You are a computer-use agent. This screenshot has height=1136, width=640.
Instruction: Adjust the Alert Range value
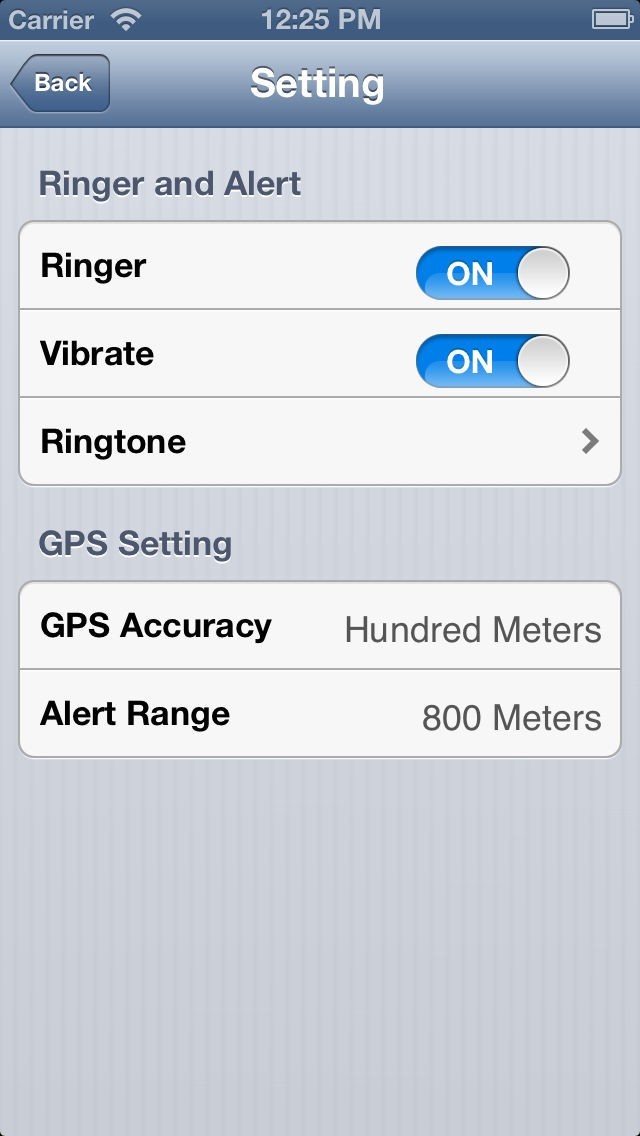[320, 715]
